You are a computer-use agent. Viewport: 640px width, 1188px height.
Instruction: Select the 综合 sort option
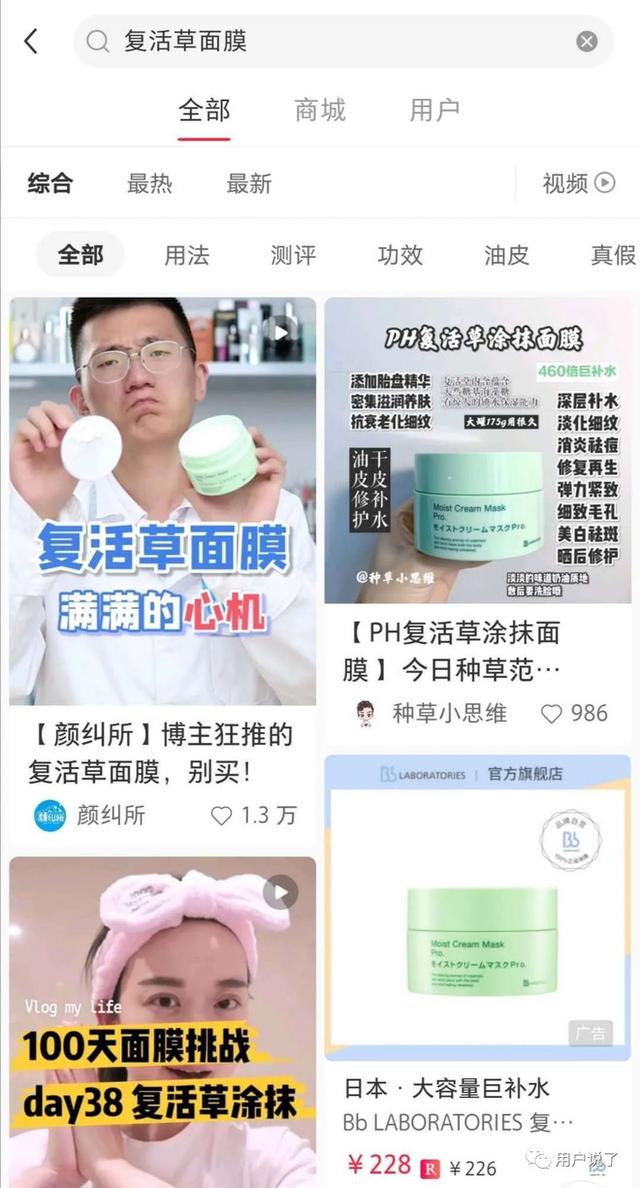click(x=50, y=184)
